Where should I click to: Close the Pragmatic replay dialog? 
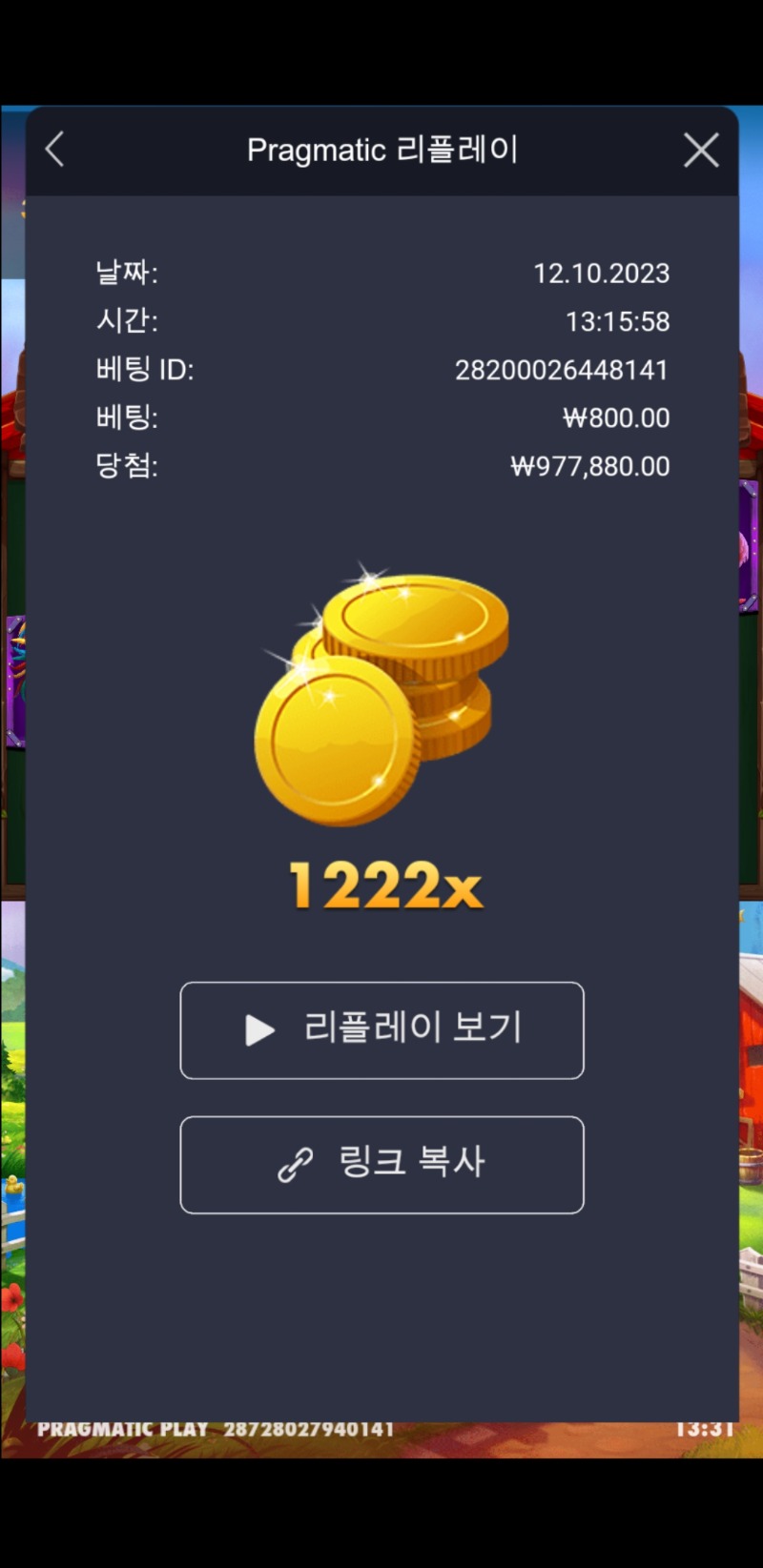point(701,150)
